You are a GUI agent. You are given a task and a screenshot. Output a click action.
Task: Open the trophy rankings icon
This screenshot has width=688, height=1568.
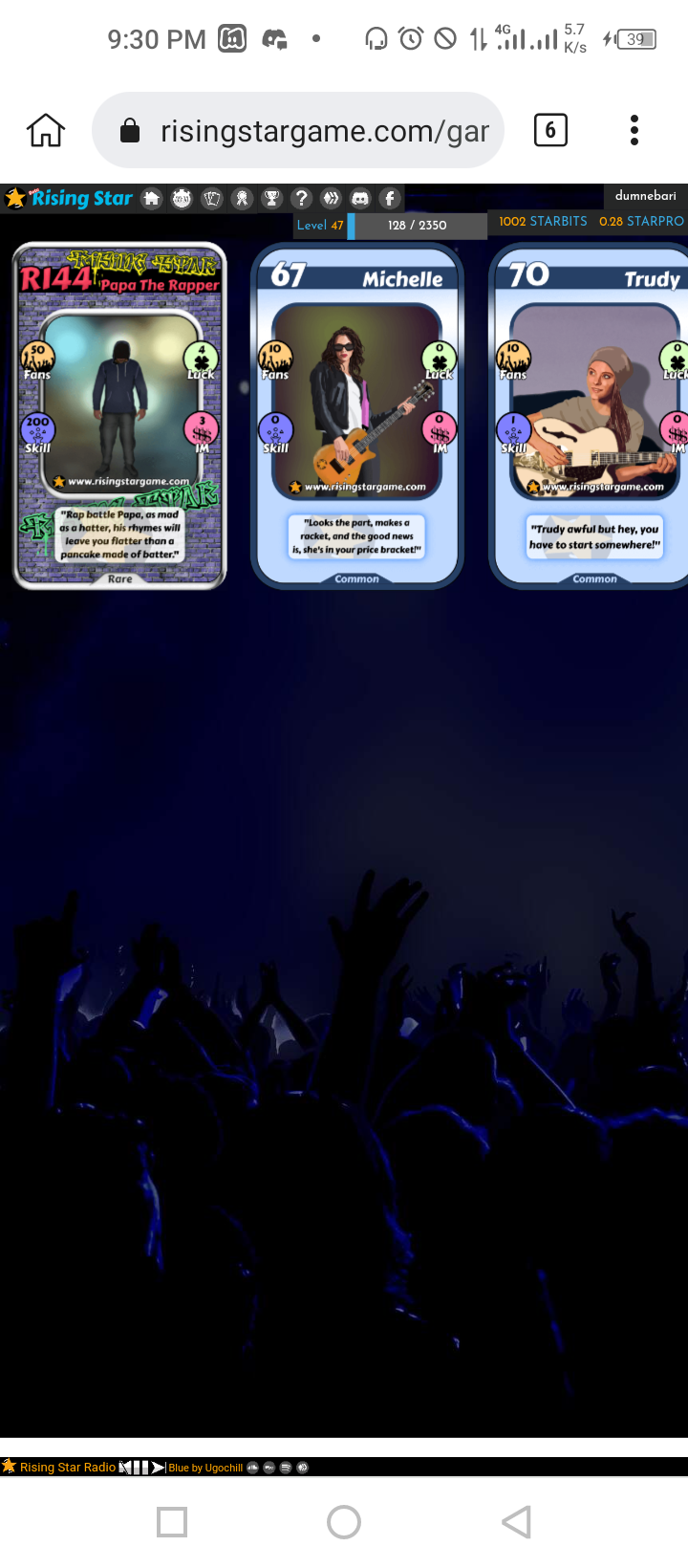coord(272,198)
